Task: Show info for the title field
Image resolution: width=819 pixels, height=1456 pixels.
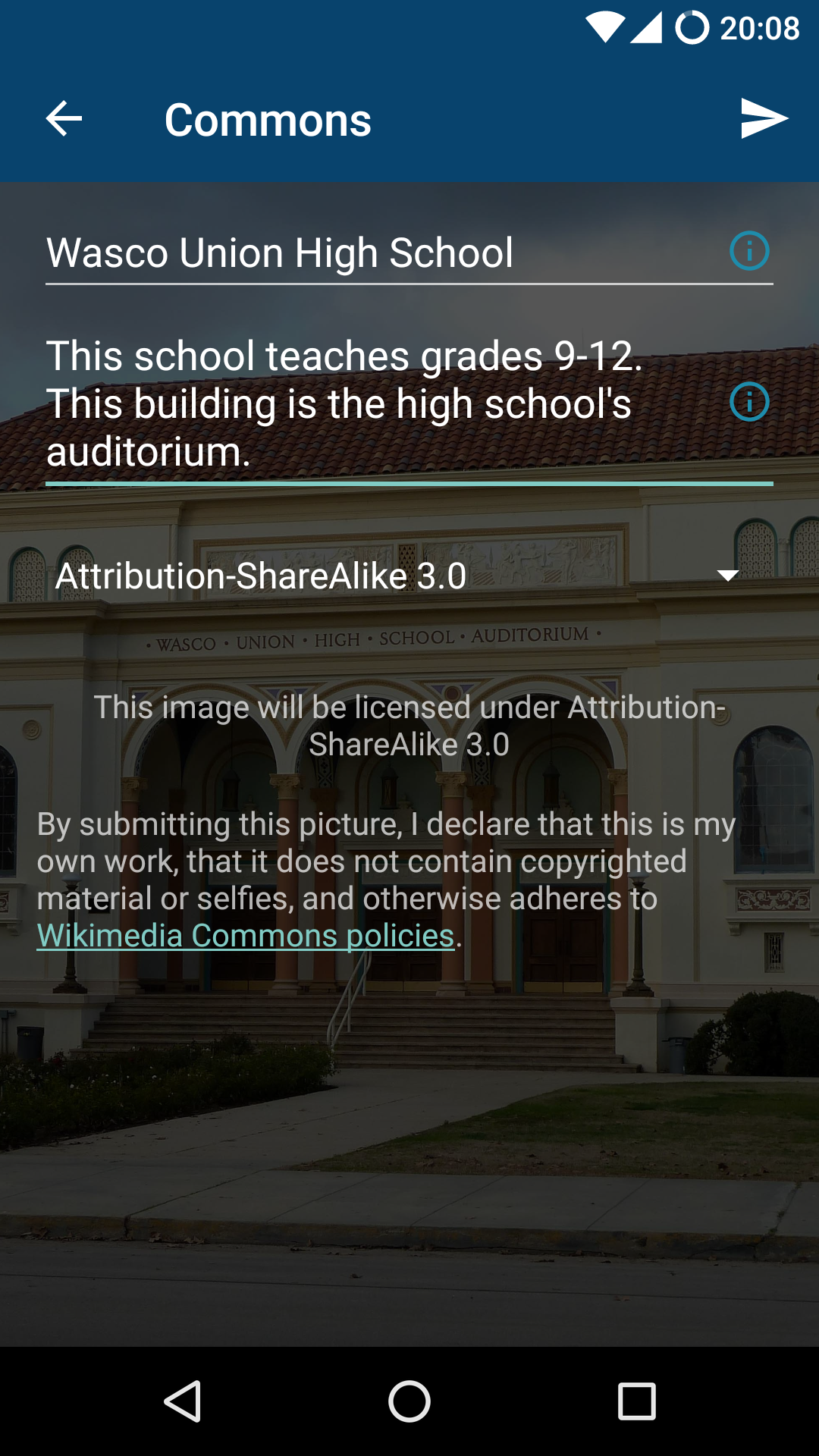Action: click(x=749, y=251)
